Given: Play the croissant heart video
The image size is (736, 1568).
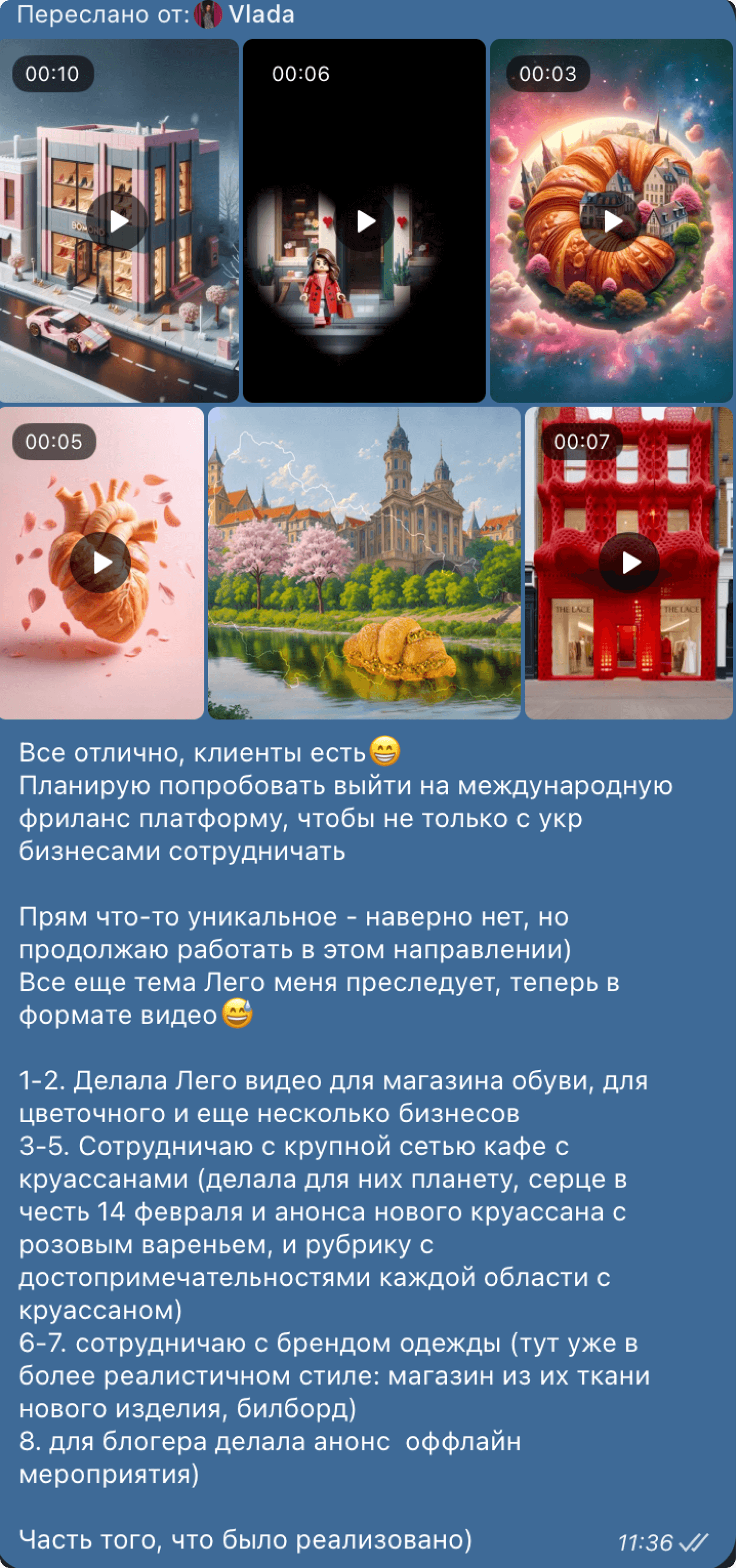Looking at the screenshot, I should (x=100, y=563).
